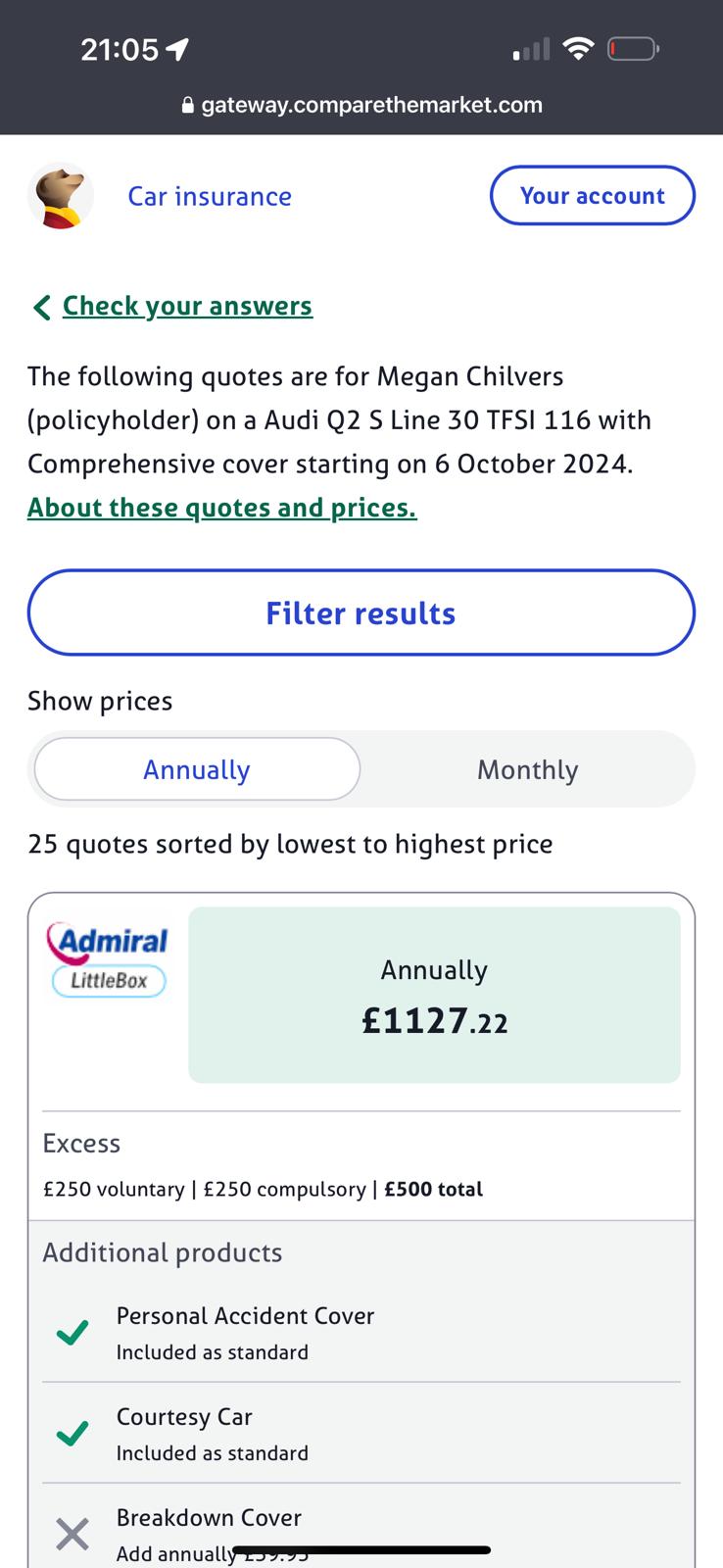Viewport: 723px width, 1568px height.
Task: Tap the padlock icon in the address bar
Action: point(185,105)
